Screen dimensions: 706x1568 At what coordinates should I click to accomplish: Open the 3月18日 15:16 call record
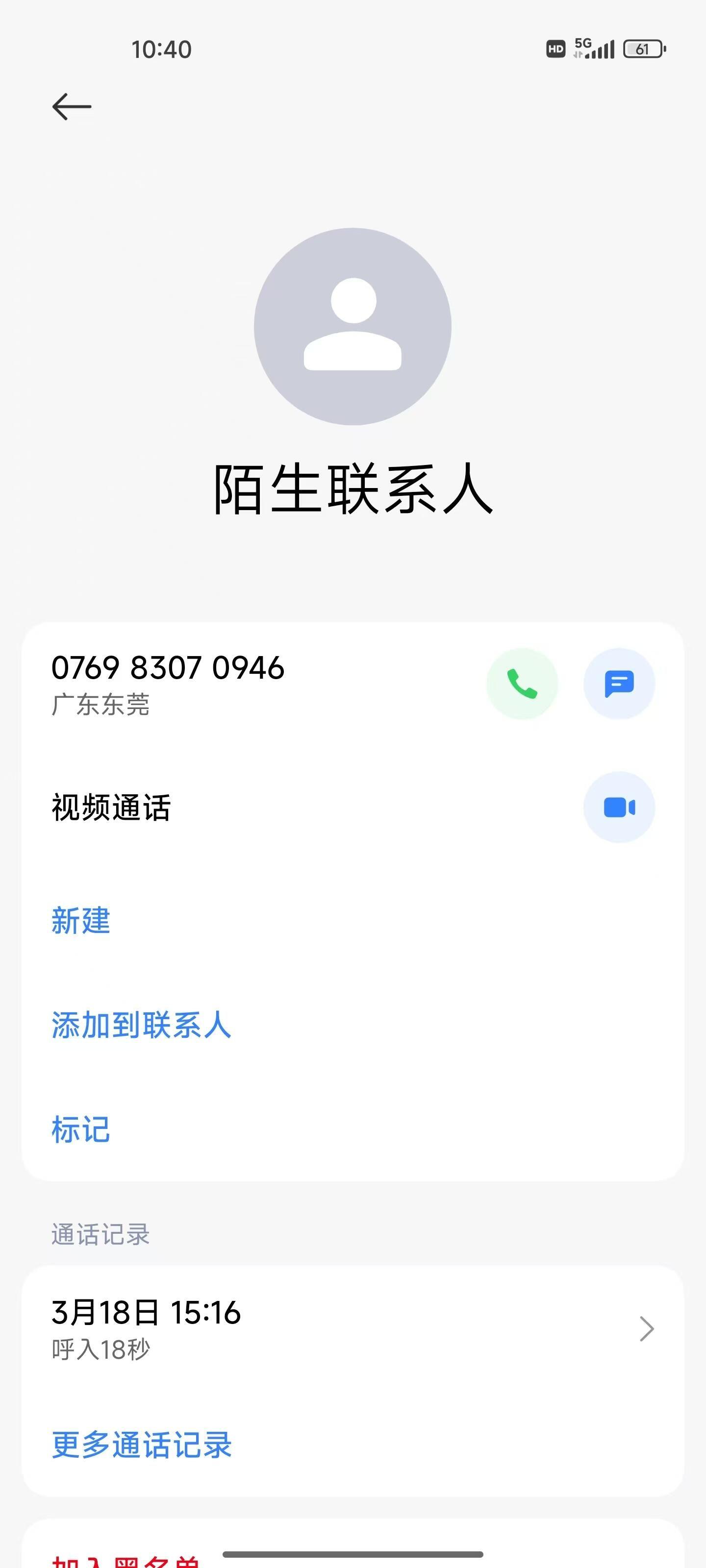[352, 1328]
